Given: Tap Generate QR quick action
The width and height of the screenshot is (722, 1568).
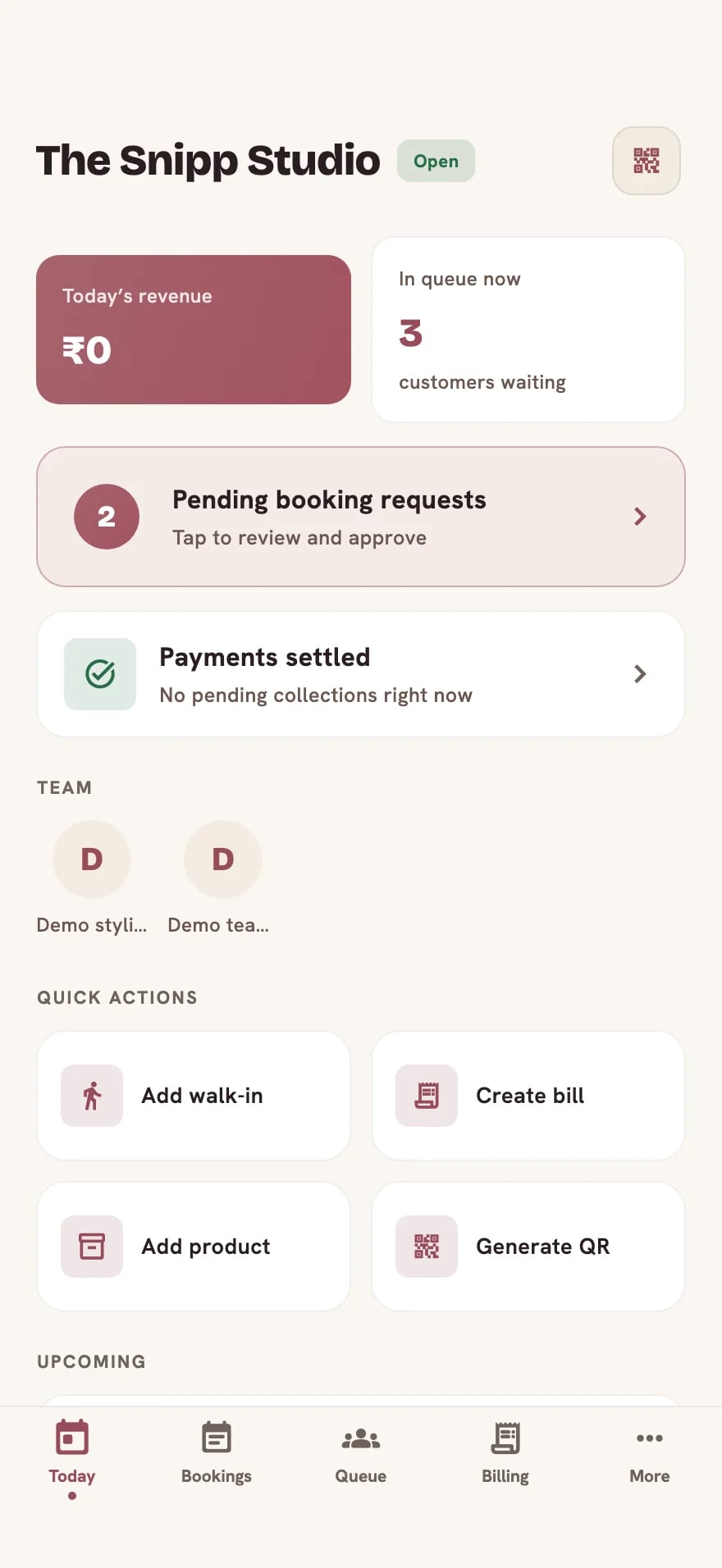Looking at the screenshot, I should pos(528,1247).
